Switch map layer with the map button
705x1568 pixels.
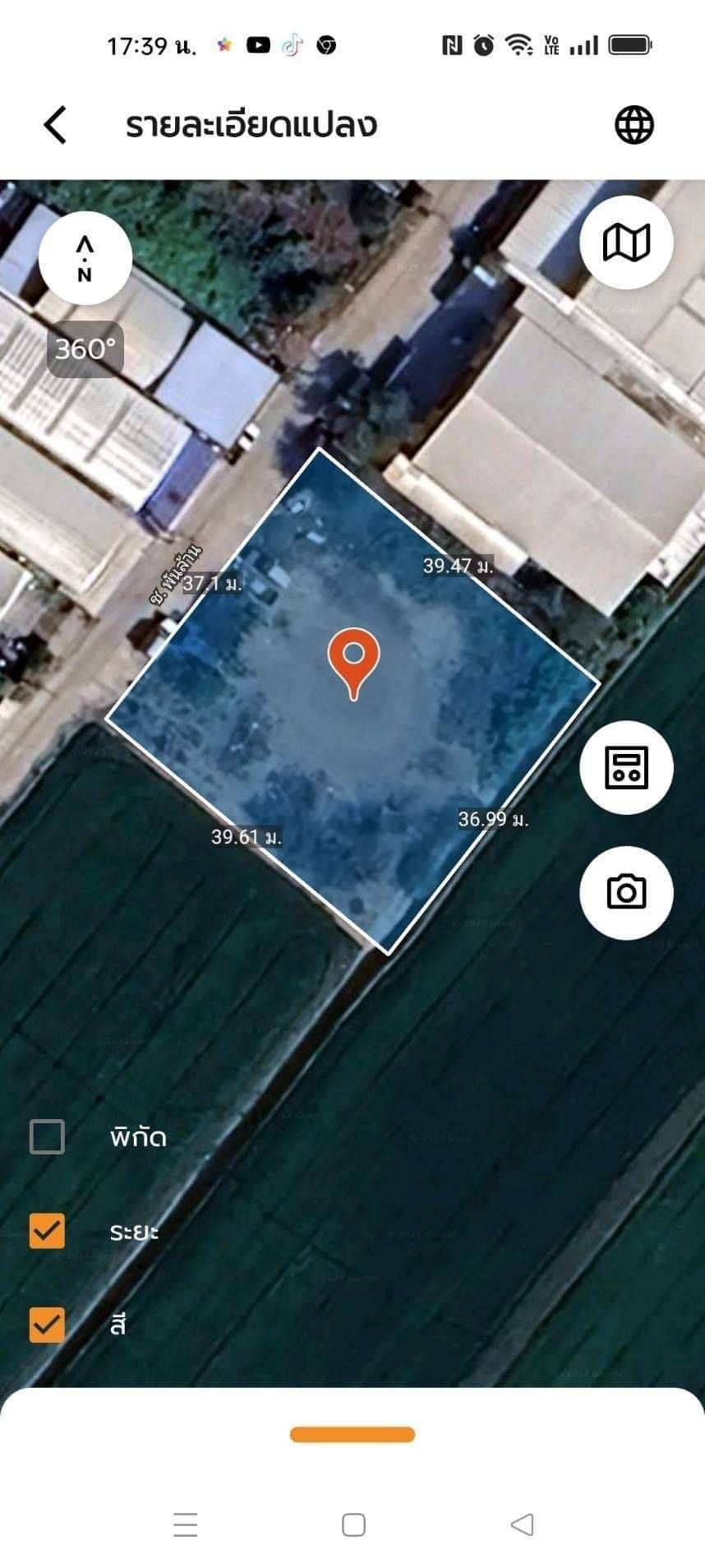tap(626, 243)
